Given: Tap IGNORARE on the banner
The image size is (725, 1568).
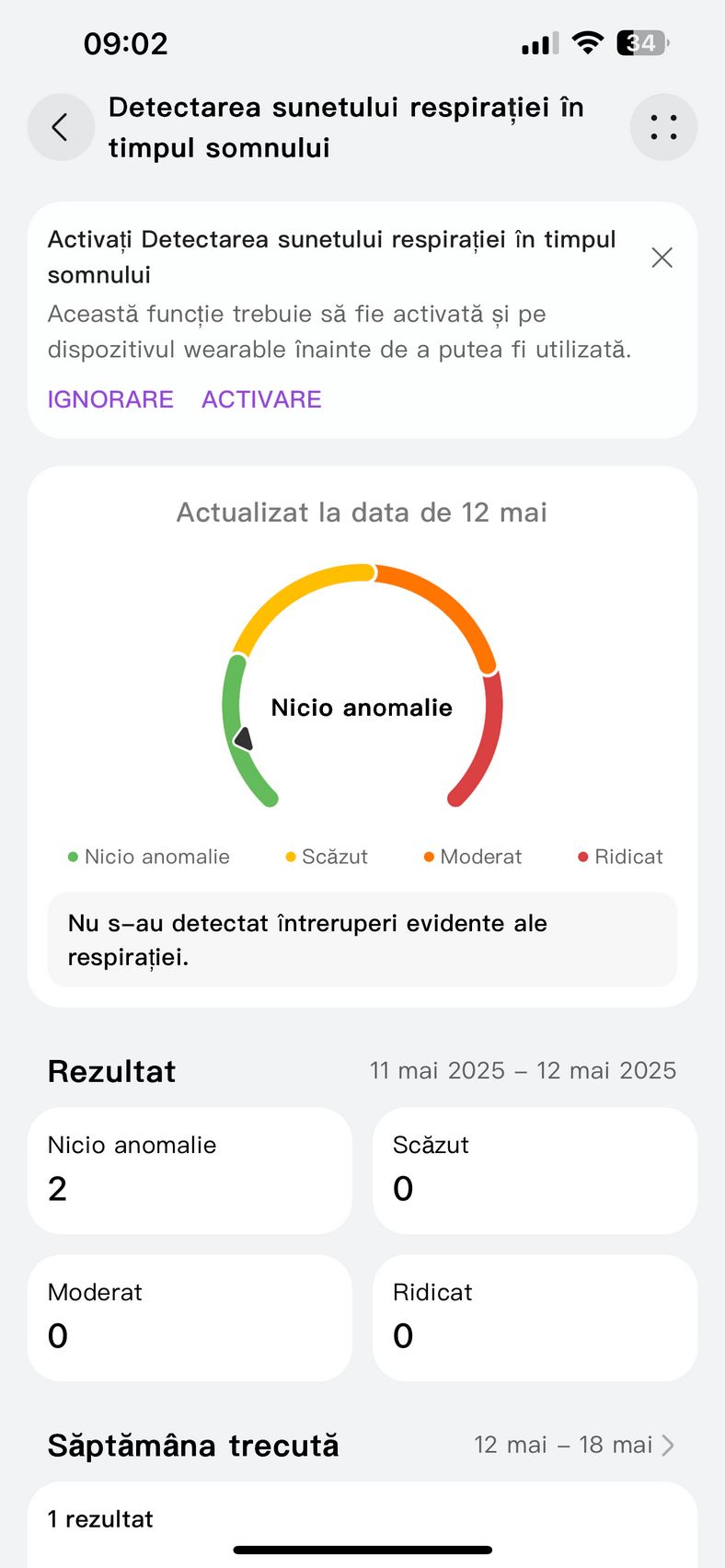Looking at the screenshot, I should pyautogui.click(x=110, y=399).
